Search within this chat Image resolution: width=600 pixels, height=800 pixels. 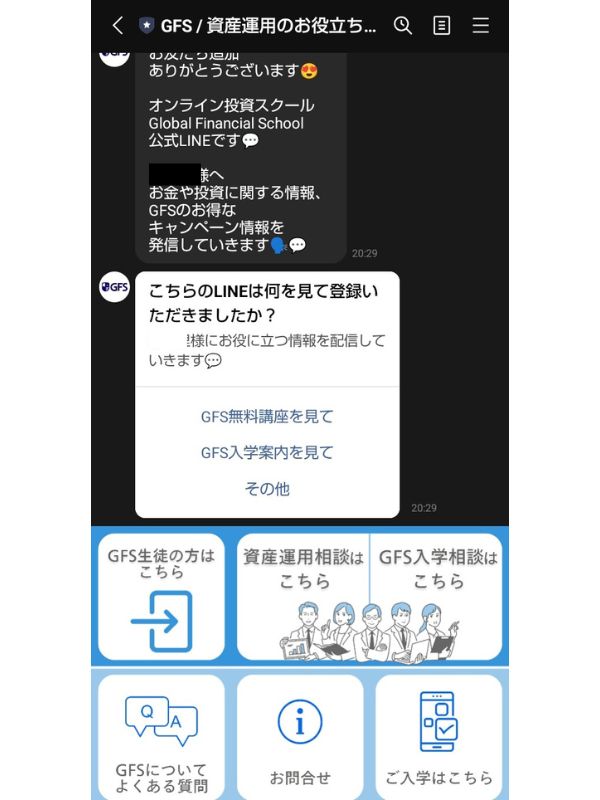tap(403, 26)
